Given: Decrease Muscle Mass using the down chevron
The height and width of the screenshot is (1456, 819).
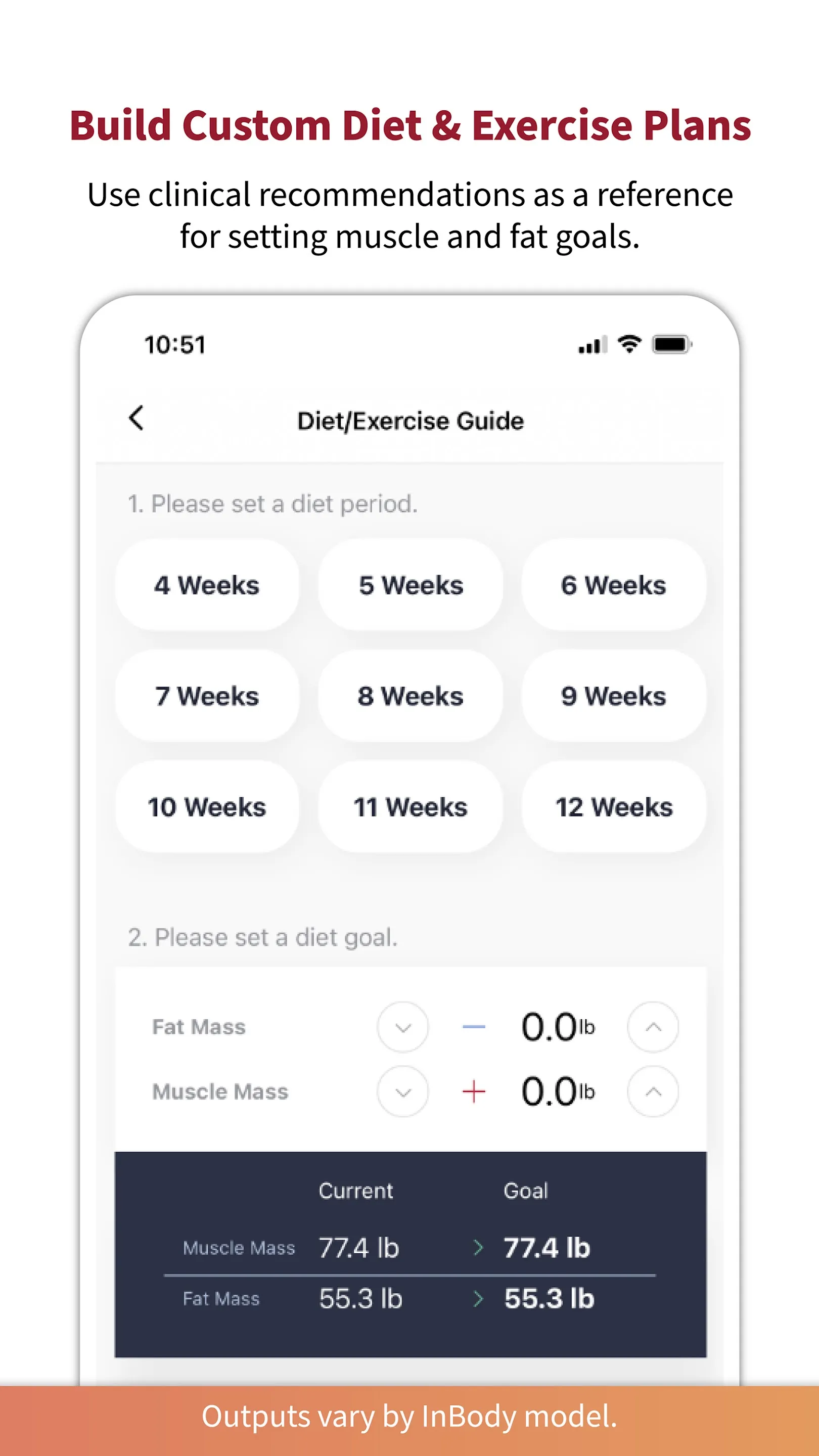Looking at the screenshot, I should tap(402, 1092).
